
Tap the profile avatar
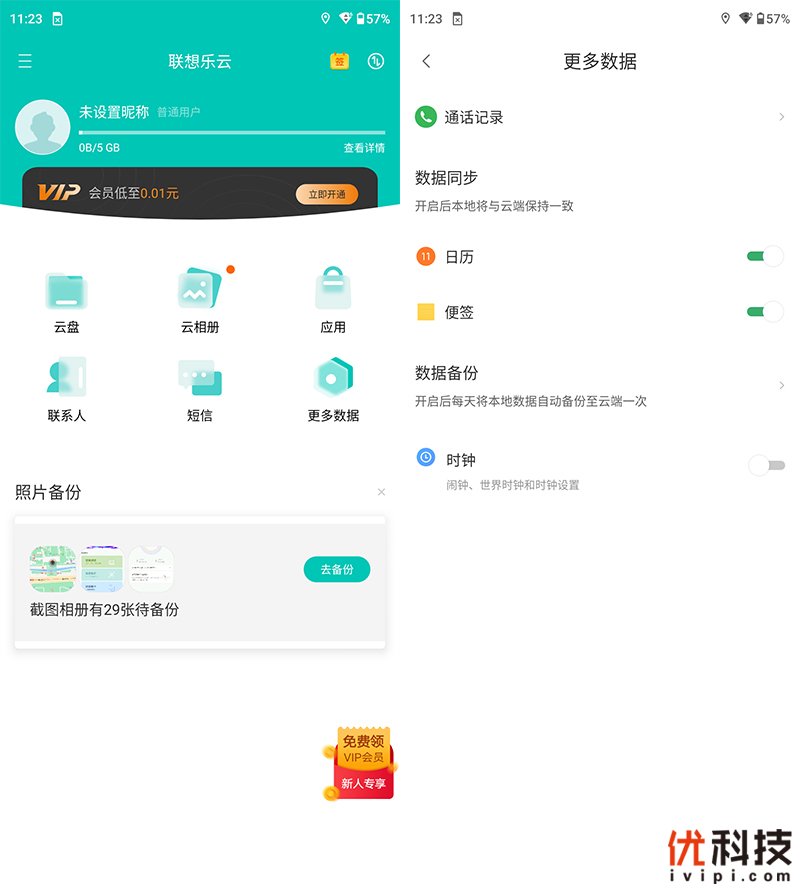(42, 128)
